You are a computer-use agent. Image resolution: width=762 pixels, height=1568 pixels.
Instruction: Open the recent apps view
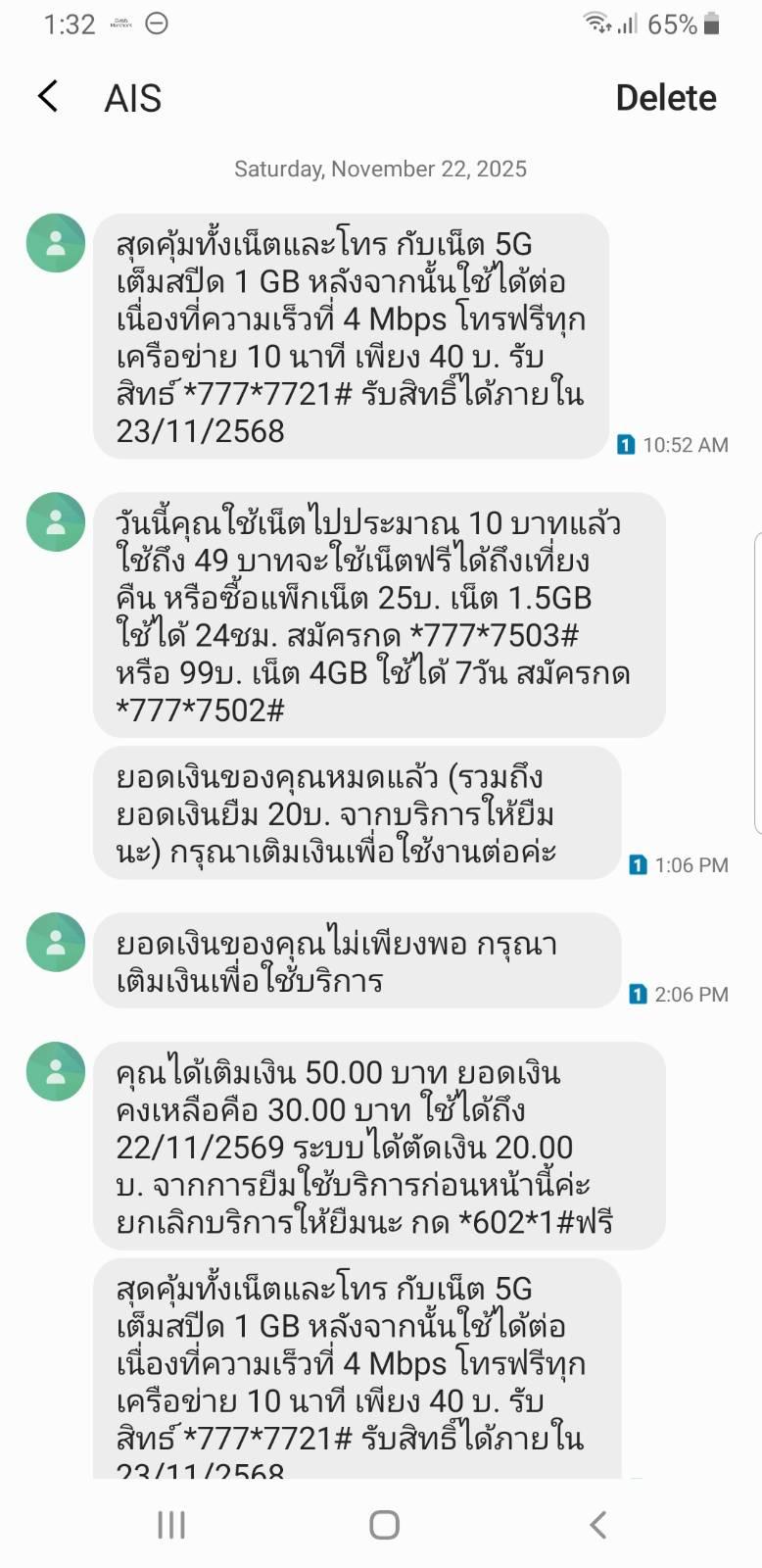(171, 1524)
